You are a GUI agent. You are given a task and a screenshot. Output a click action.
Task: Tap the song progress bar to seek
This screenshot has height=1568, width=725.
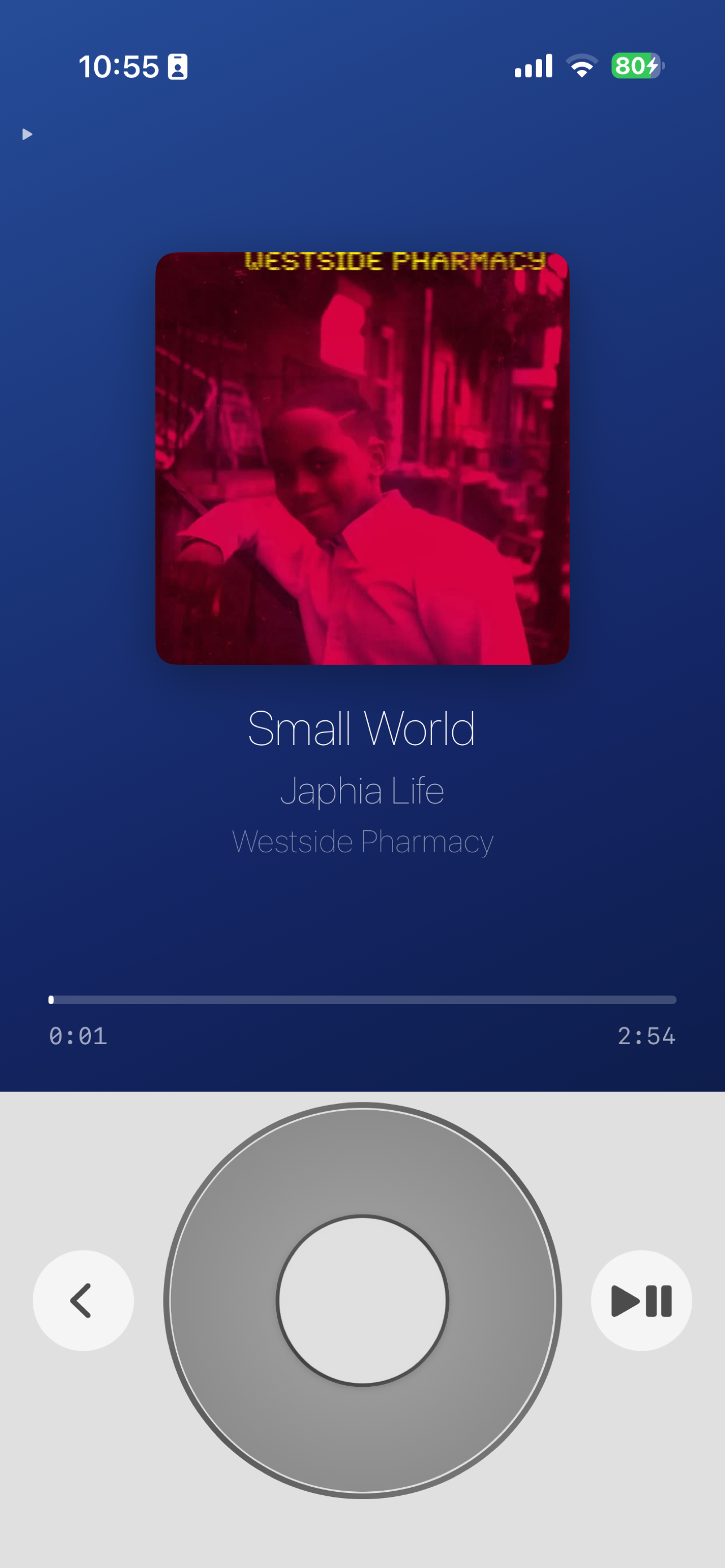(363, 1000)
